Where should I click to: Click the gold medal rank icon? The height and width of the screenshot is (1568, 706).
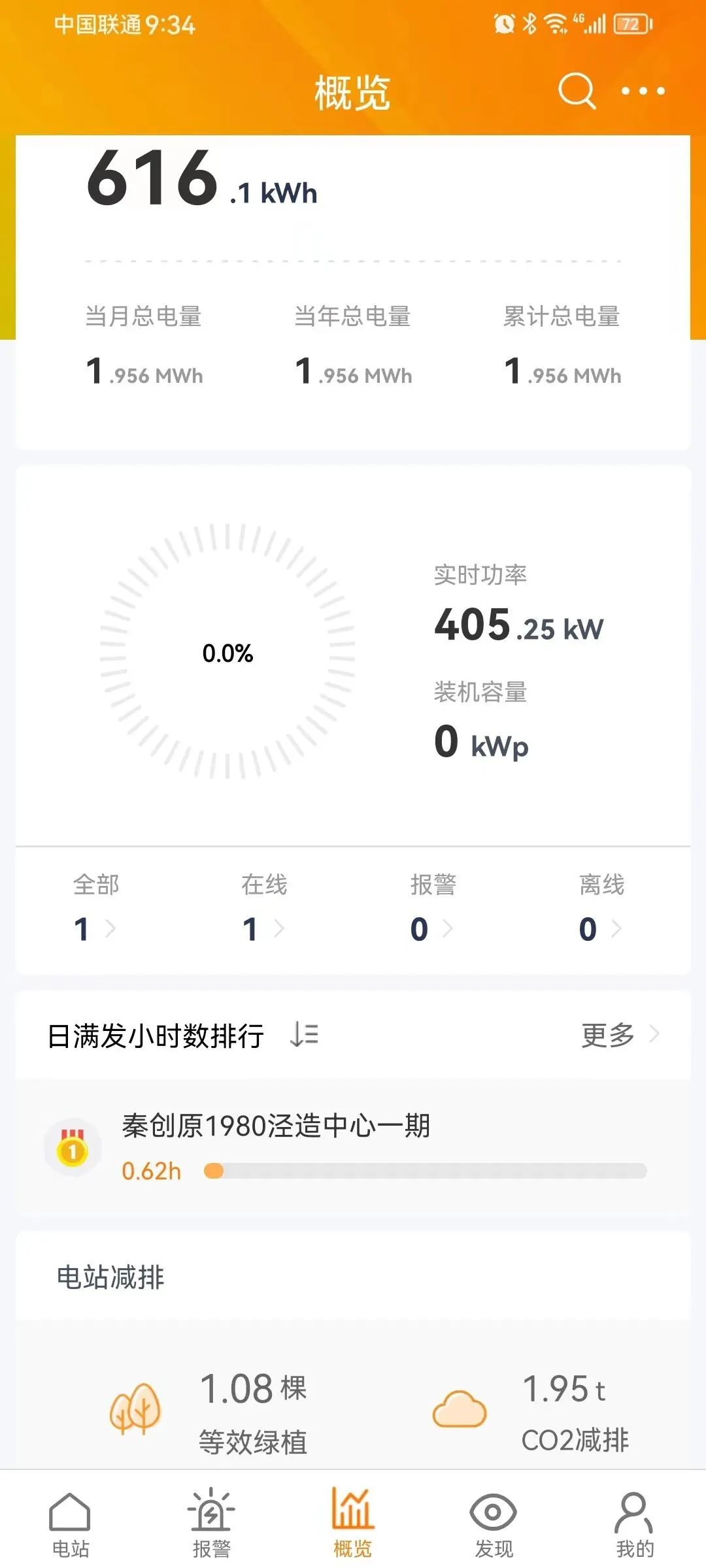pos(74,1150)
